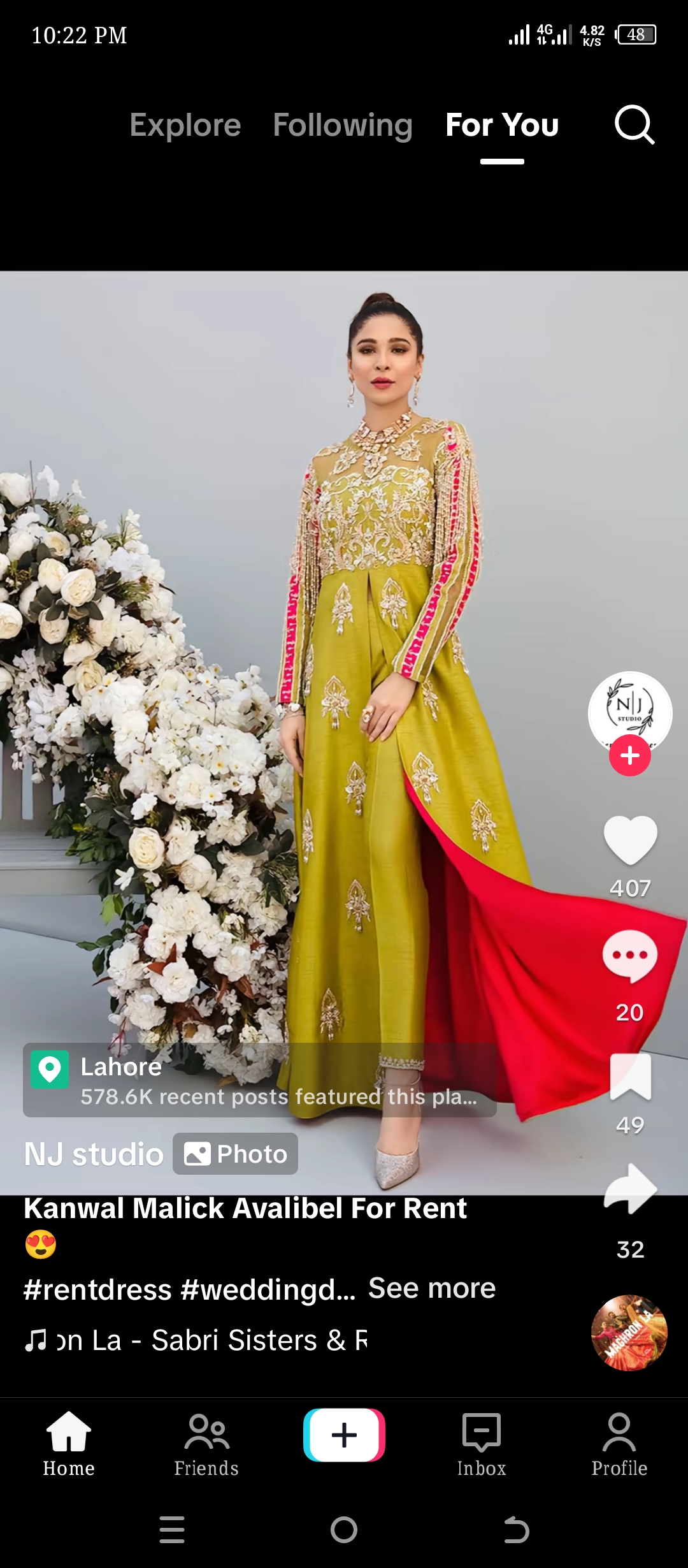Follow NJ studio with the plus badge
Screen dimensions: 688x1568
(x=629, y=755)
